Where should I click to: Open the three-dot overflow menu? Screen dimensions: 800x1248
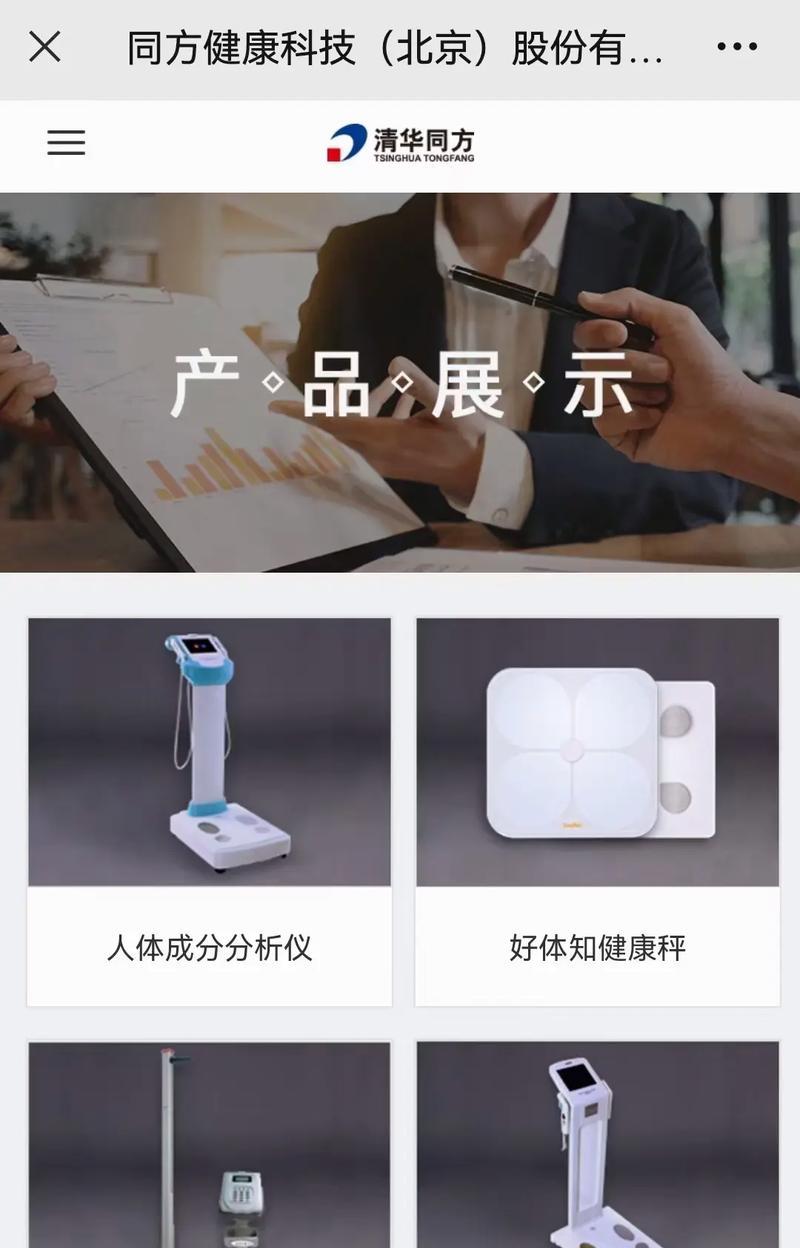[x=737, y=47]
